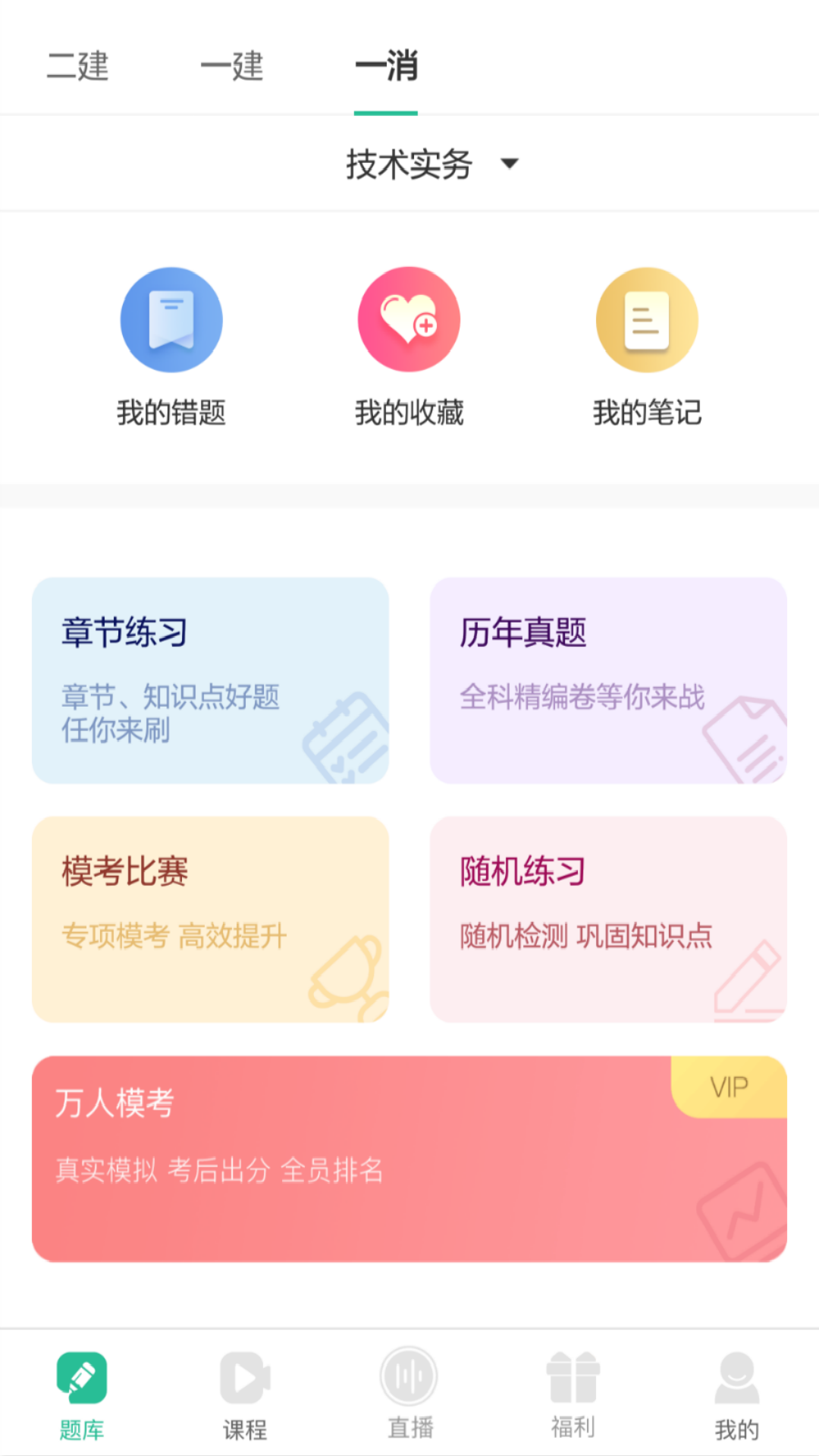Click the yellow VIP badge
This screenshot has height=1456, width=819.
(x=728, y=1086)
